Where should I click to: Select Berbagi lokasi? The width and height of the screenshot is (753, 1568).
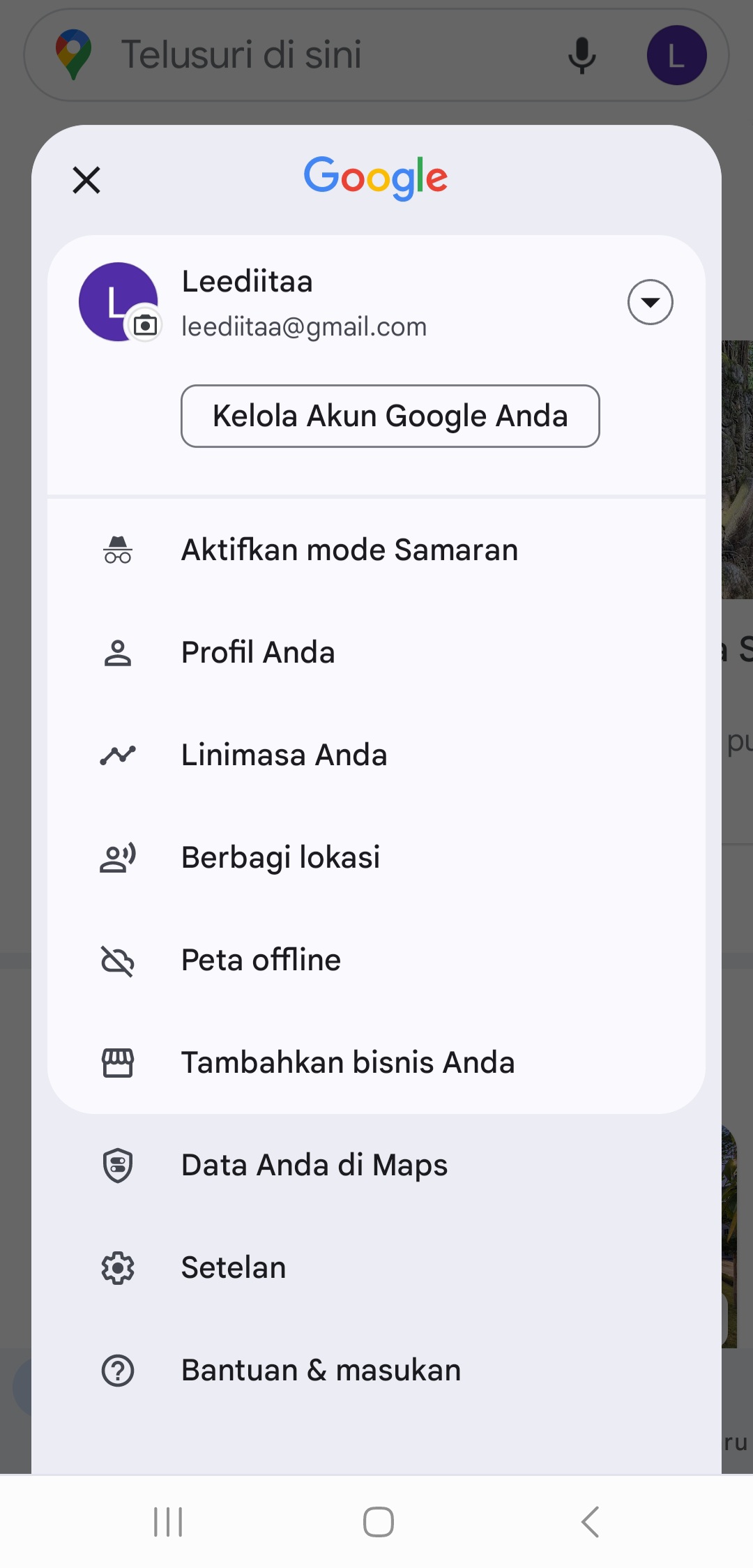376,857
